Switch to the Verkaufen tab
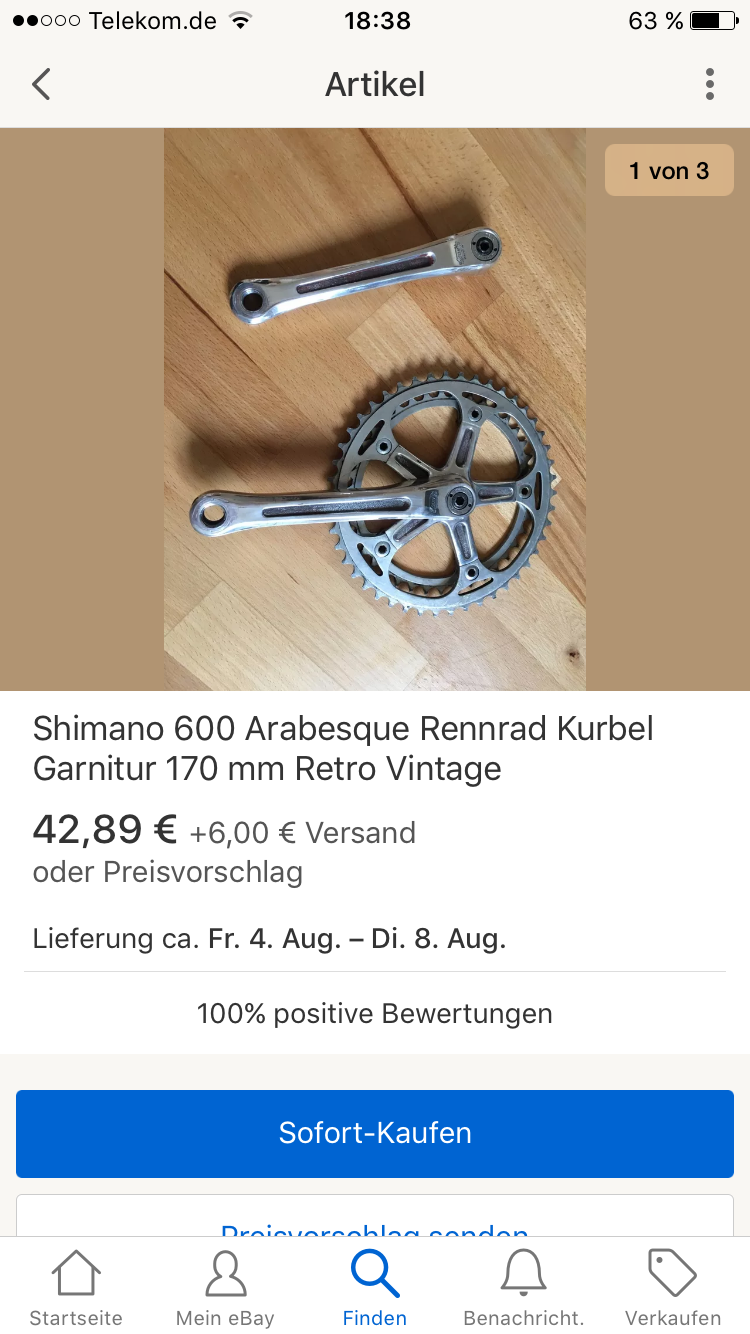Viewport: 750px width, 1334px height. coord(673,1288)
